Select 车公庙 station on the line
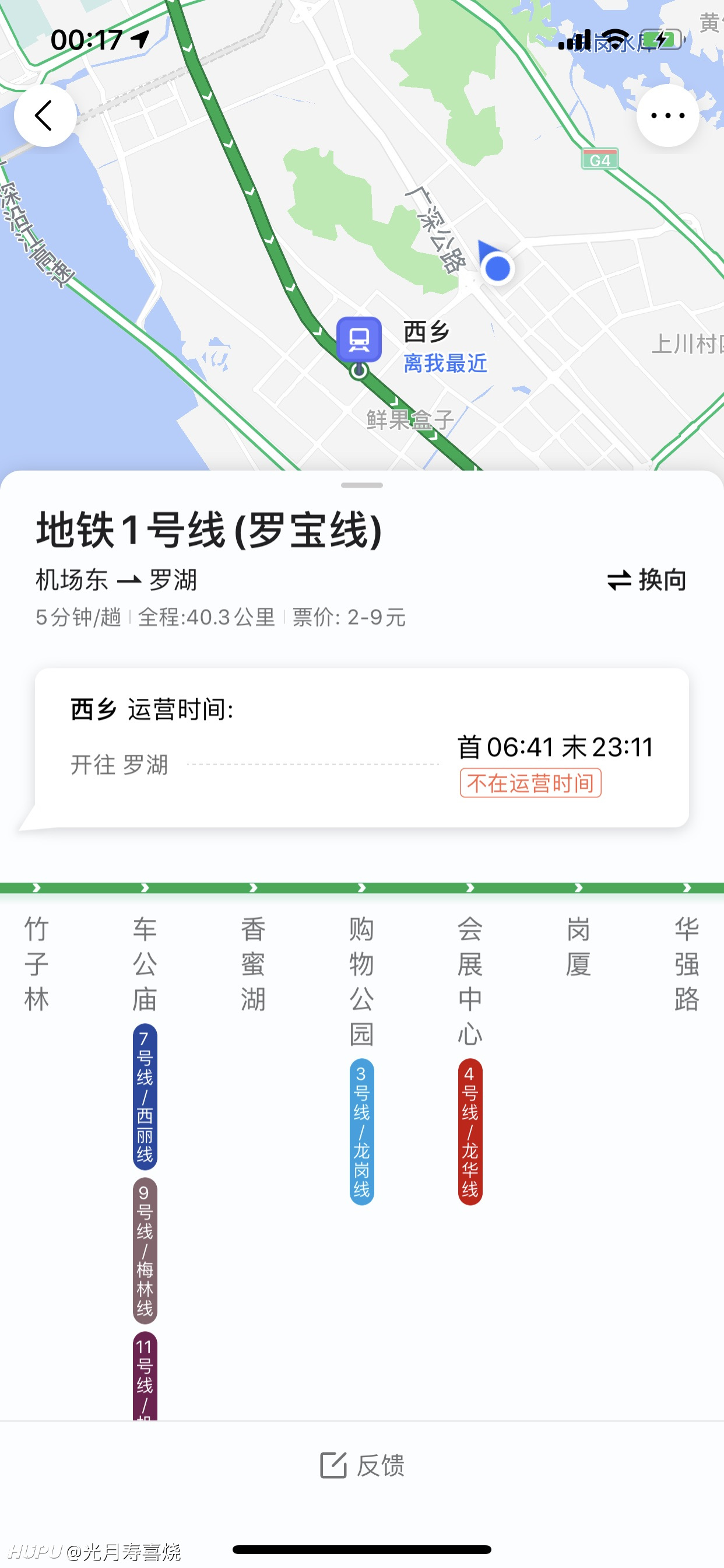 145,964
